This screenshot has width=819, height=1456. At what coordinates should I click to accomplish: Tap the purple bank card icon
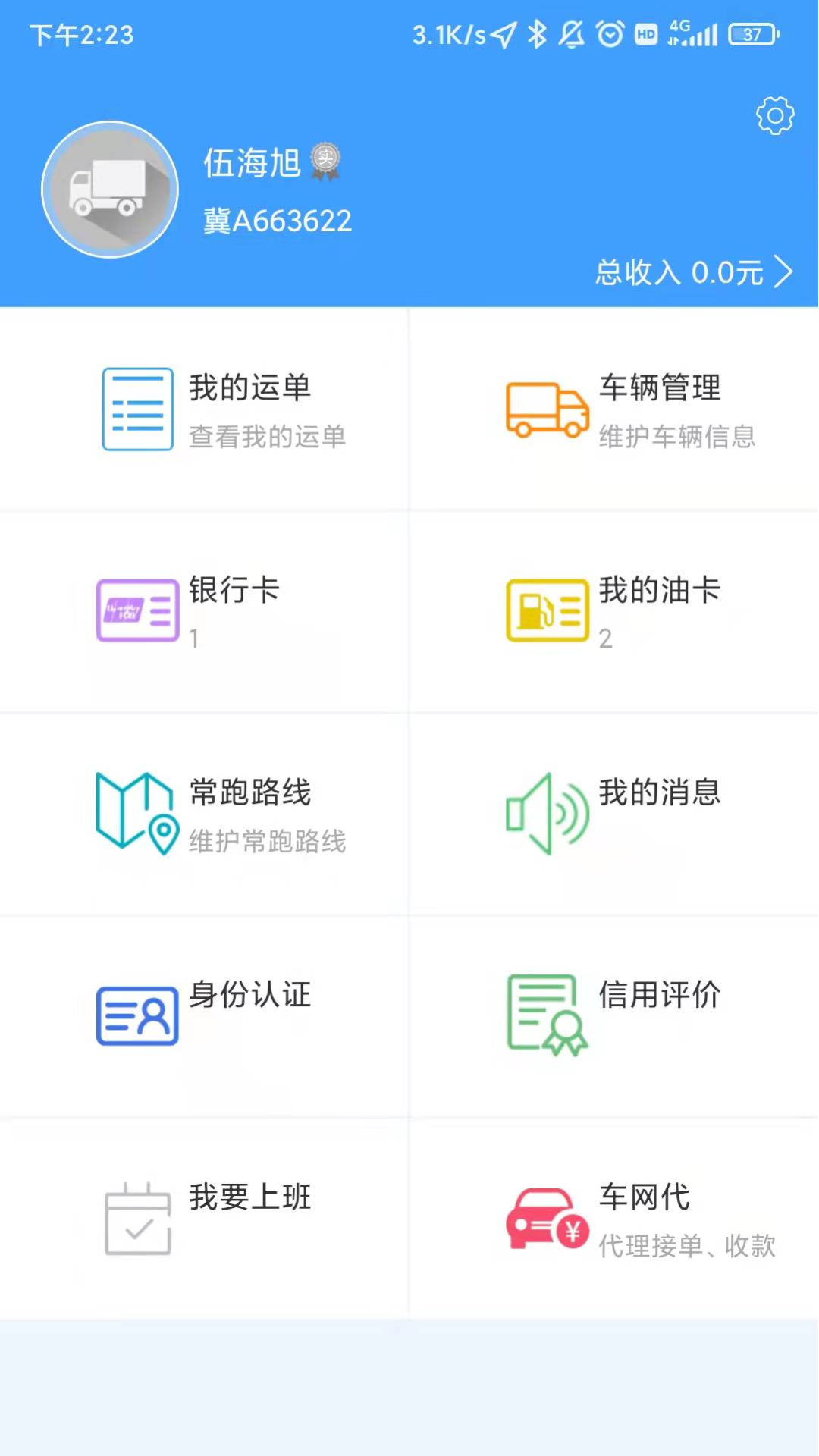coord(136,612)
